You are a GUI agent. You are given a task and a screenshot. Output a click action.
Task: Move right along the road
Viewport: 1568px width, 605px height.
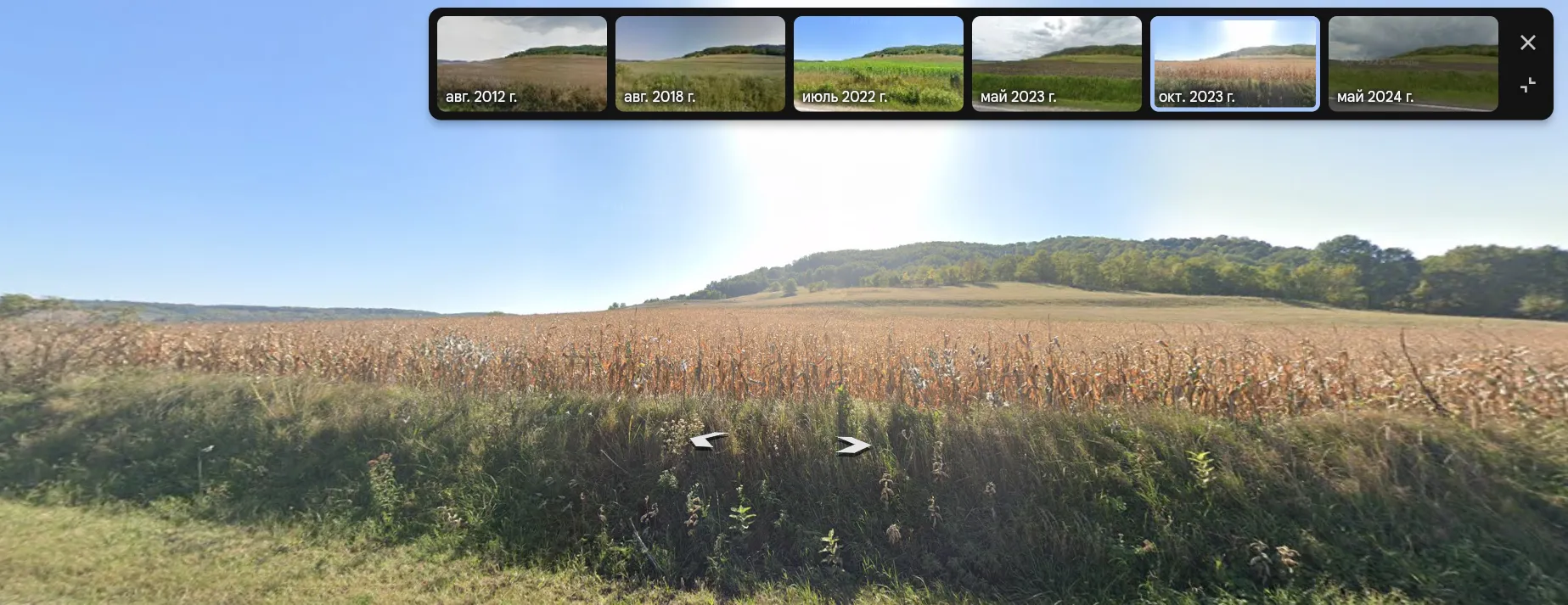[x=852, y=445]
